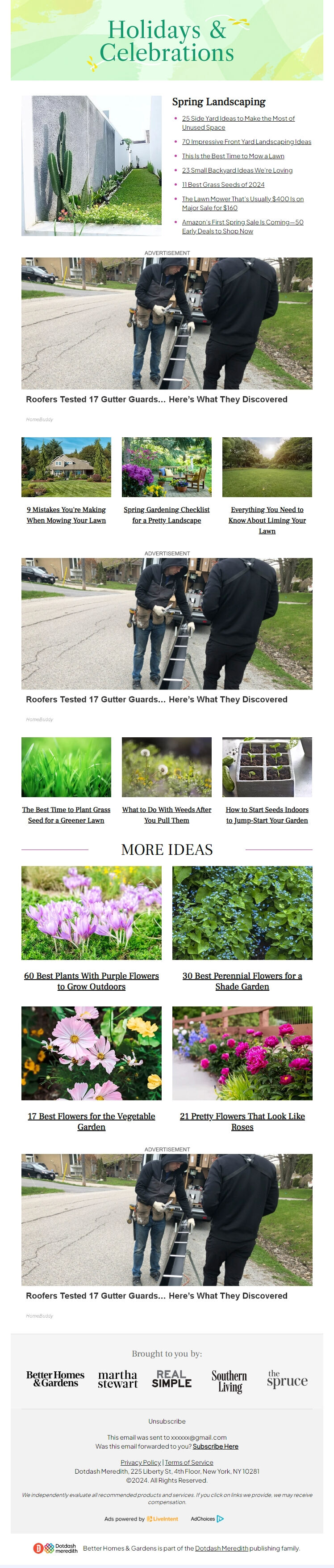Viewport: 334px width, 1568px height.
Task: Read 'This Is the Best Time to Mow a Lawn'
Action: (232, 156)
